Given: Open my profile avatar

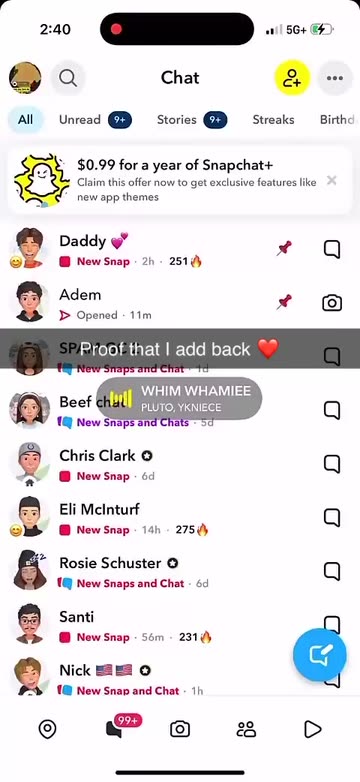Looking at the screenshot, I should (25, 78).
